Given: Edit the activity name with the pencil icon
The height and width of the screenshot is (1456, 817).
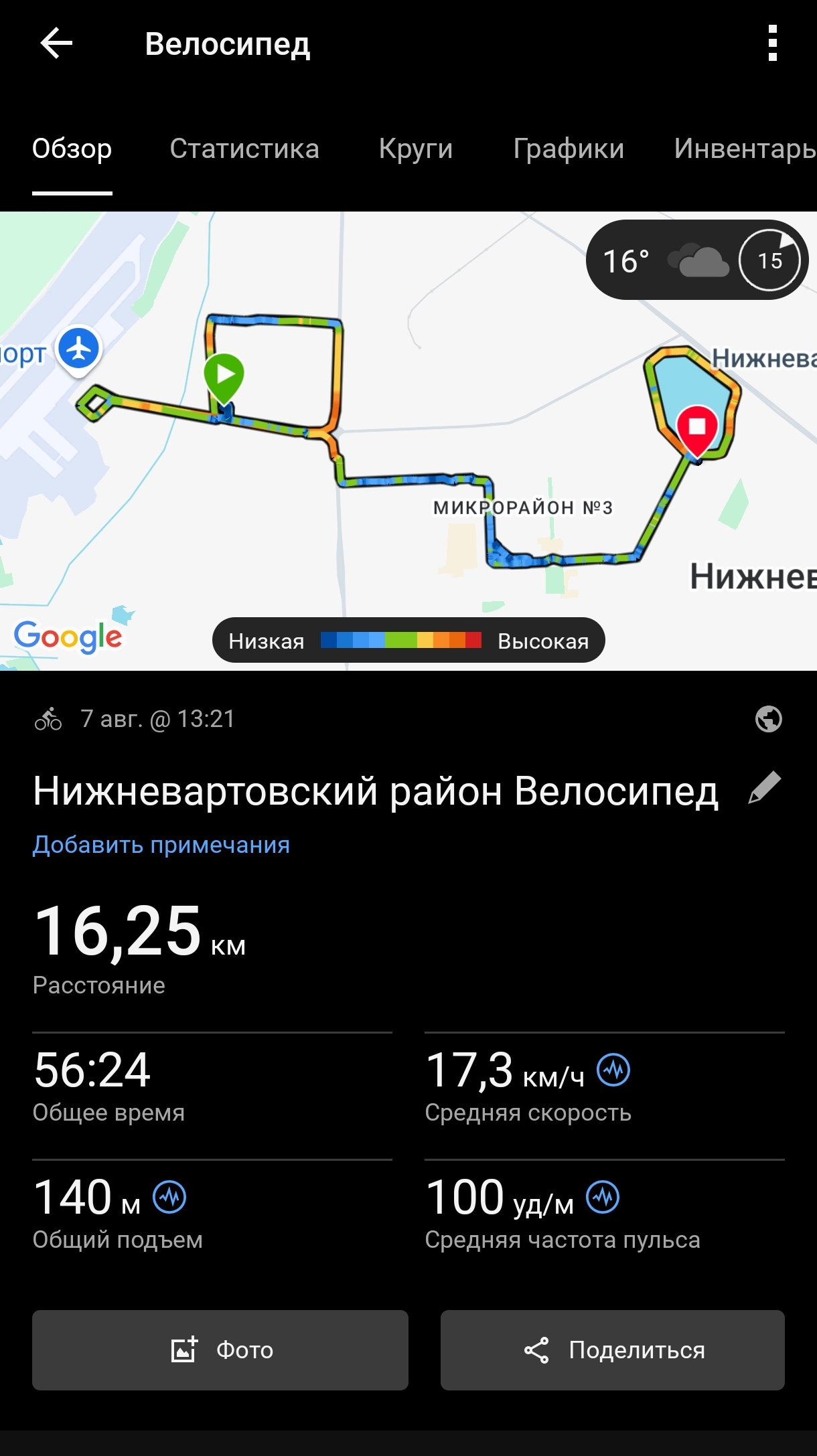Looking at the screenshot, I should coord(765,787).
